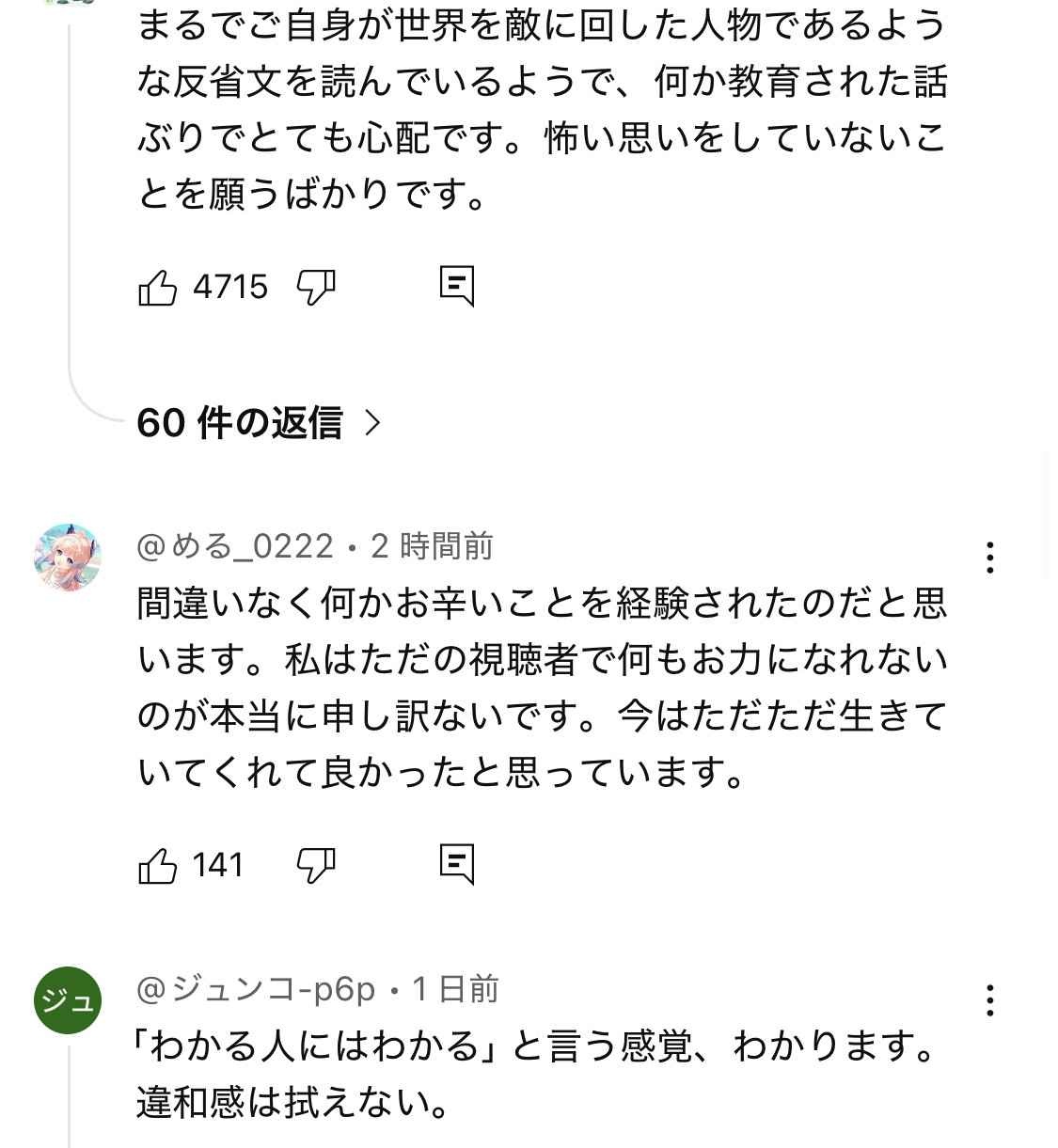Viewport: 1058px width, 1148px height.
Task: Open overflow menu for める_0222's comment
Action: 989,558
